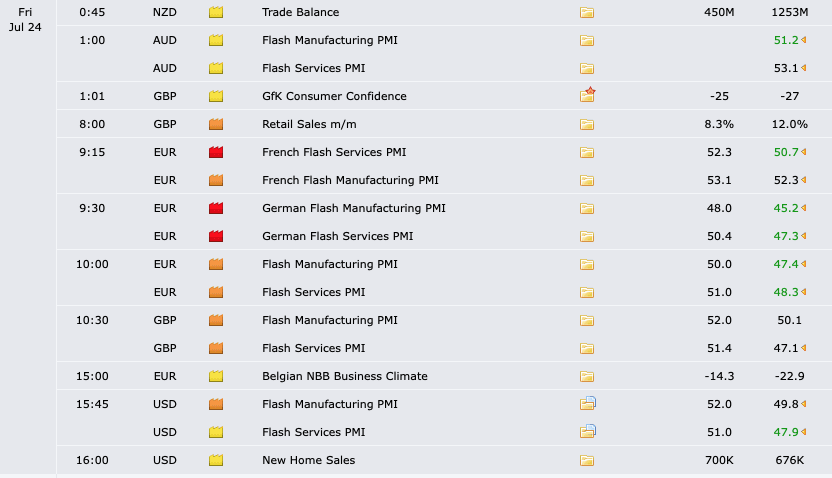Open details folder for NZD Trade Balance

[x=586, y=13]
